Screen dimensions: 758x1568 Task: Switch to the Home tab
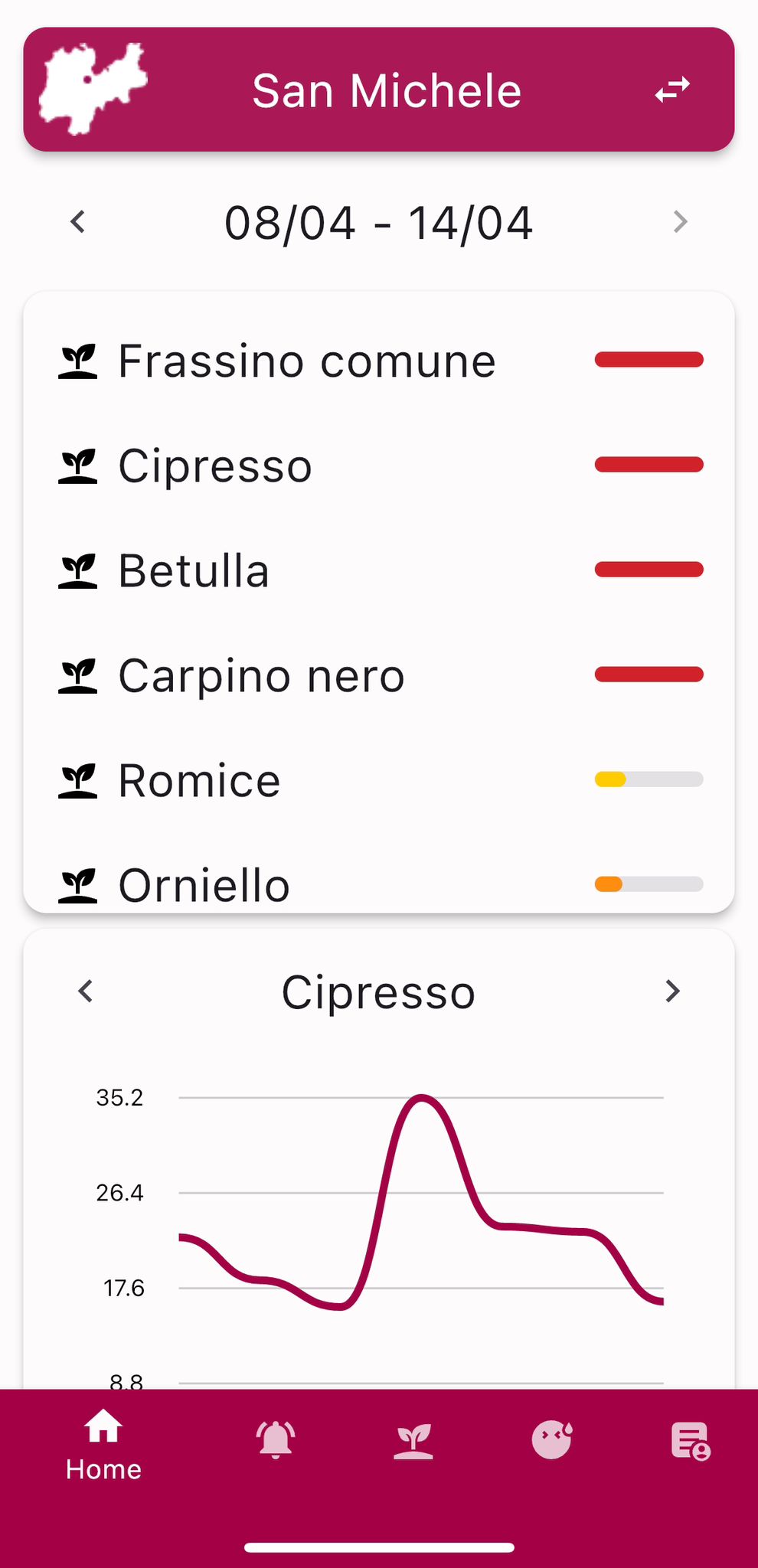[x=103, y=1445]
